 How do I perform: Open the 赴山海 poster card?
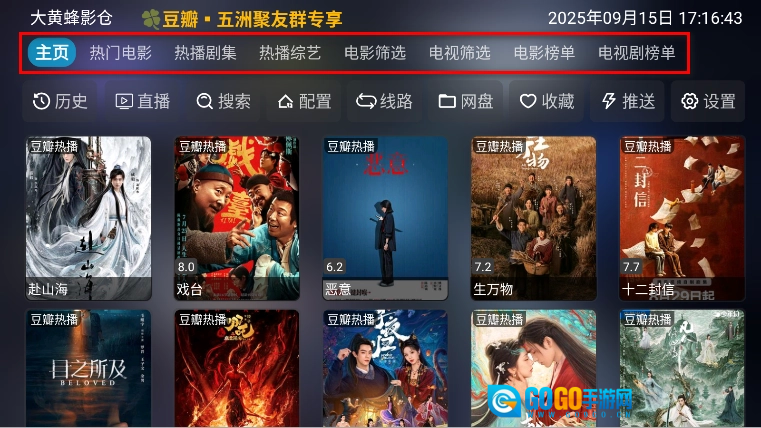pyautogui.click(x=88, y=218)
